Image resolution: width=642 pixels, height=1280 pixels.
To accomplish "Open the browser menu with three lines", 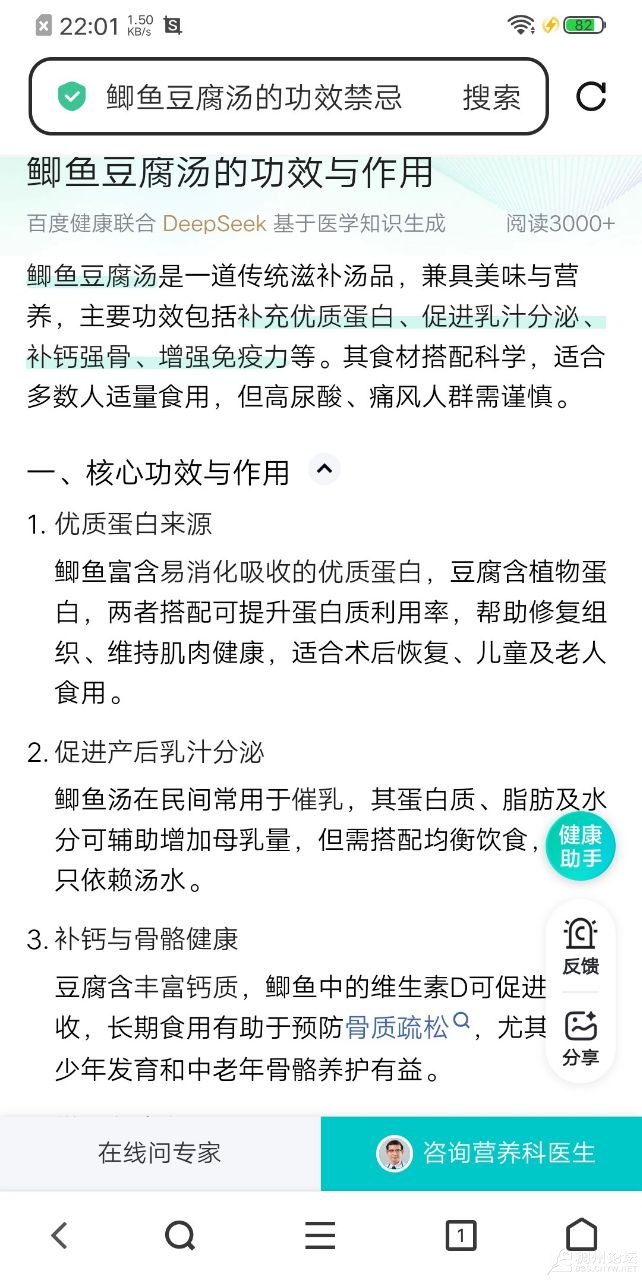I will [x=320, y=1236].
